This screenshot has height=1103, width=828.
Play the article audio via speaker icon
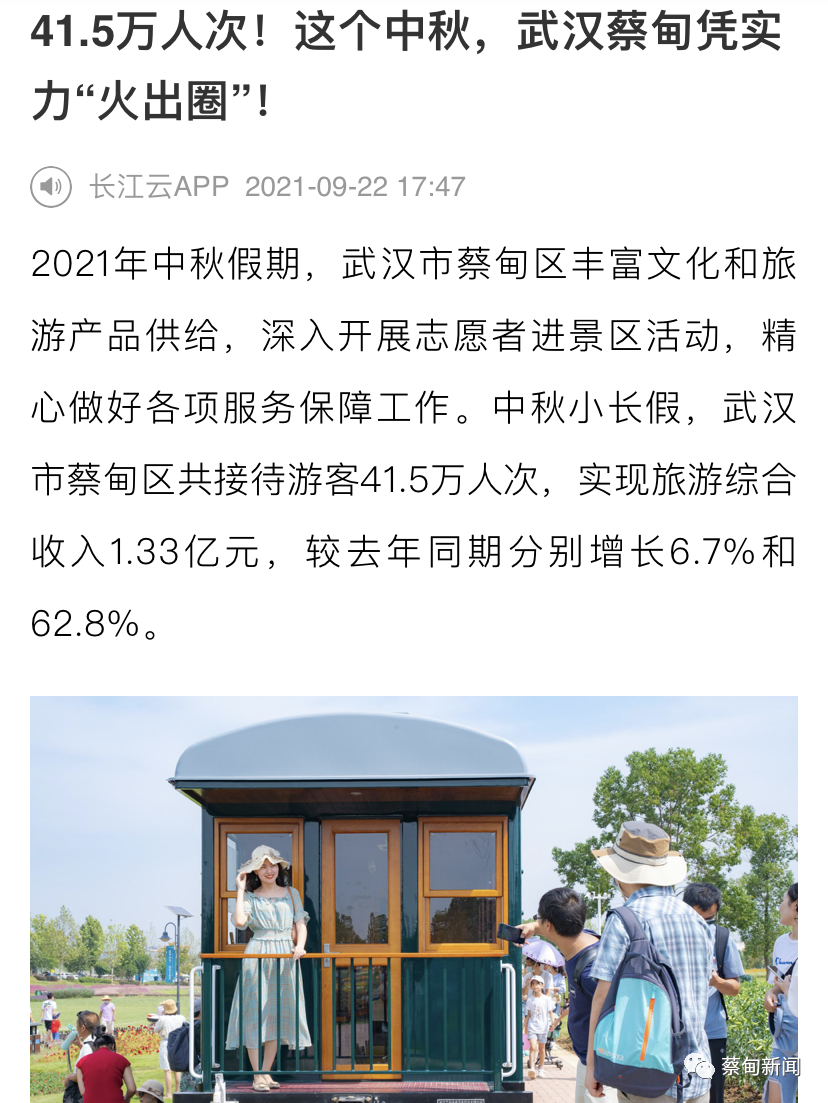click(x=51, y=187)
